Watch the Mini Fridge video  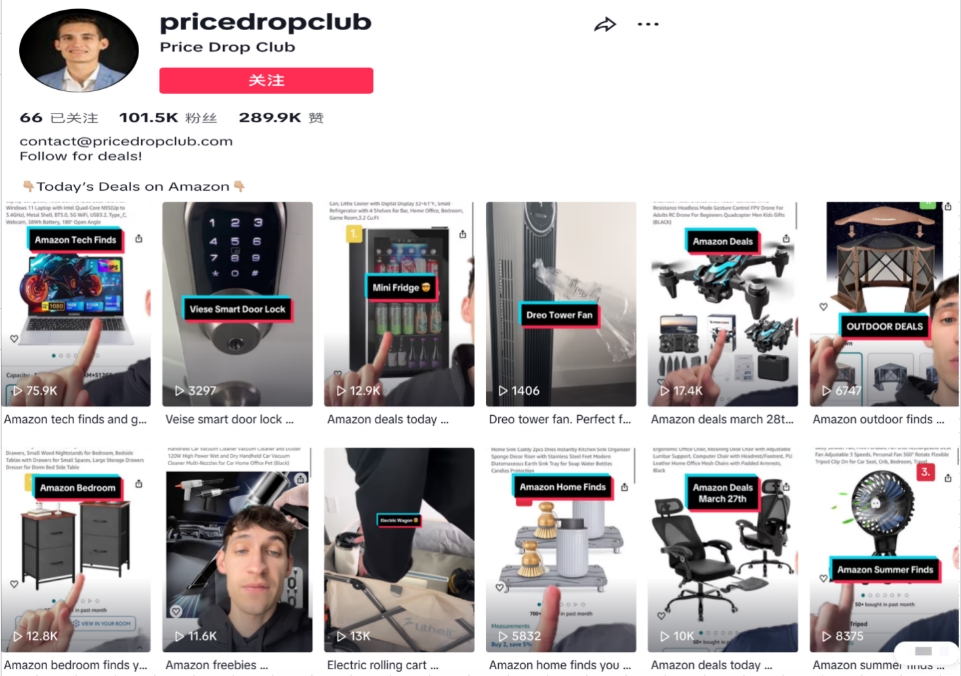(399, 304)
